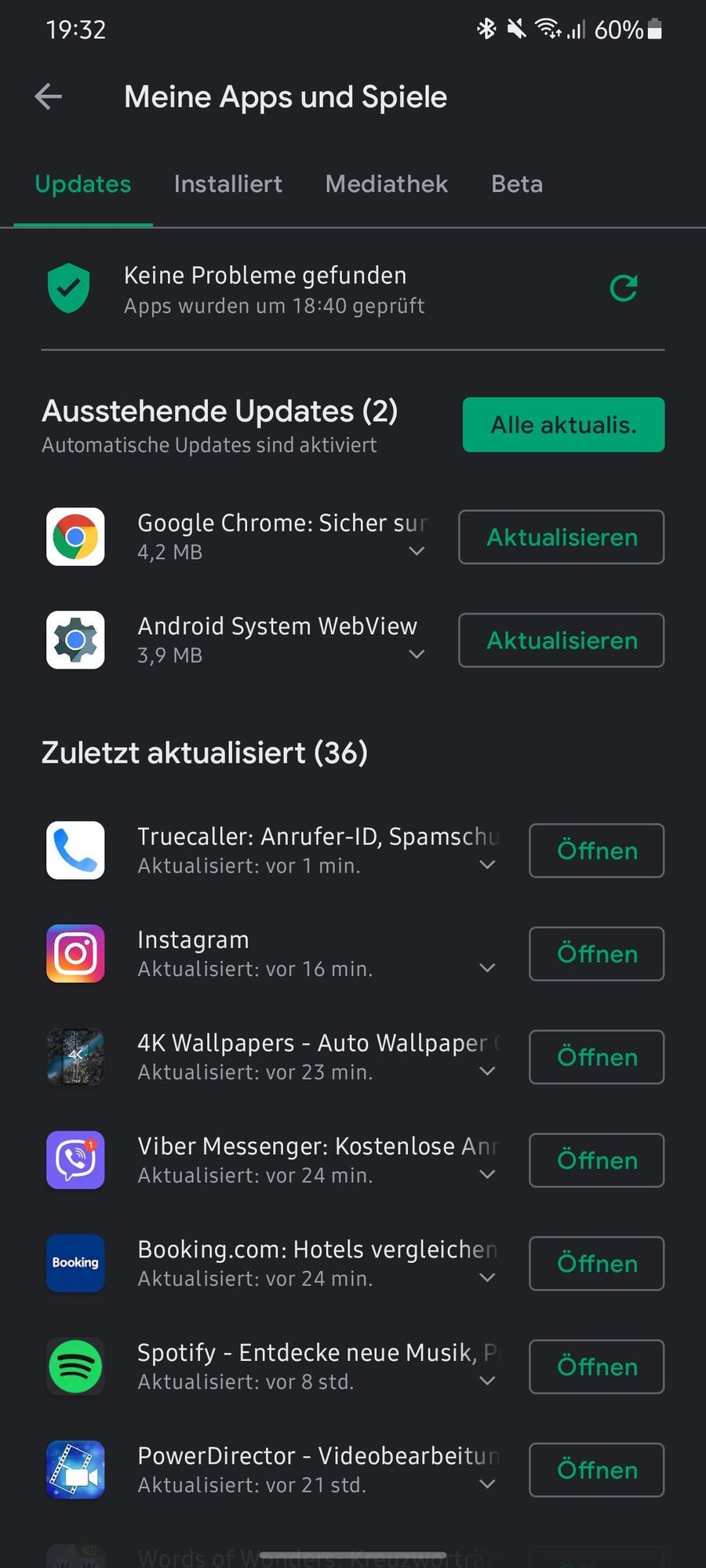Viewport: 706px width, 1568px height.
Task: Show what's new for Spotify
Action: 487,1381
